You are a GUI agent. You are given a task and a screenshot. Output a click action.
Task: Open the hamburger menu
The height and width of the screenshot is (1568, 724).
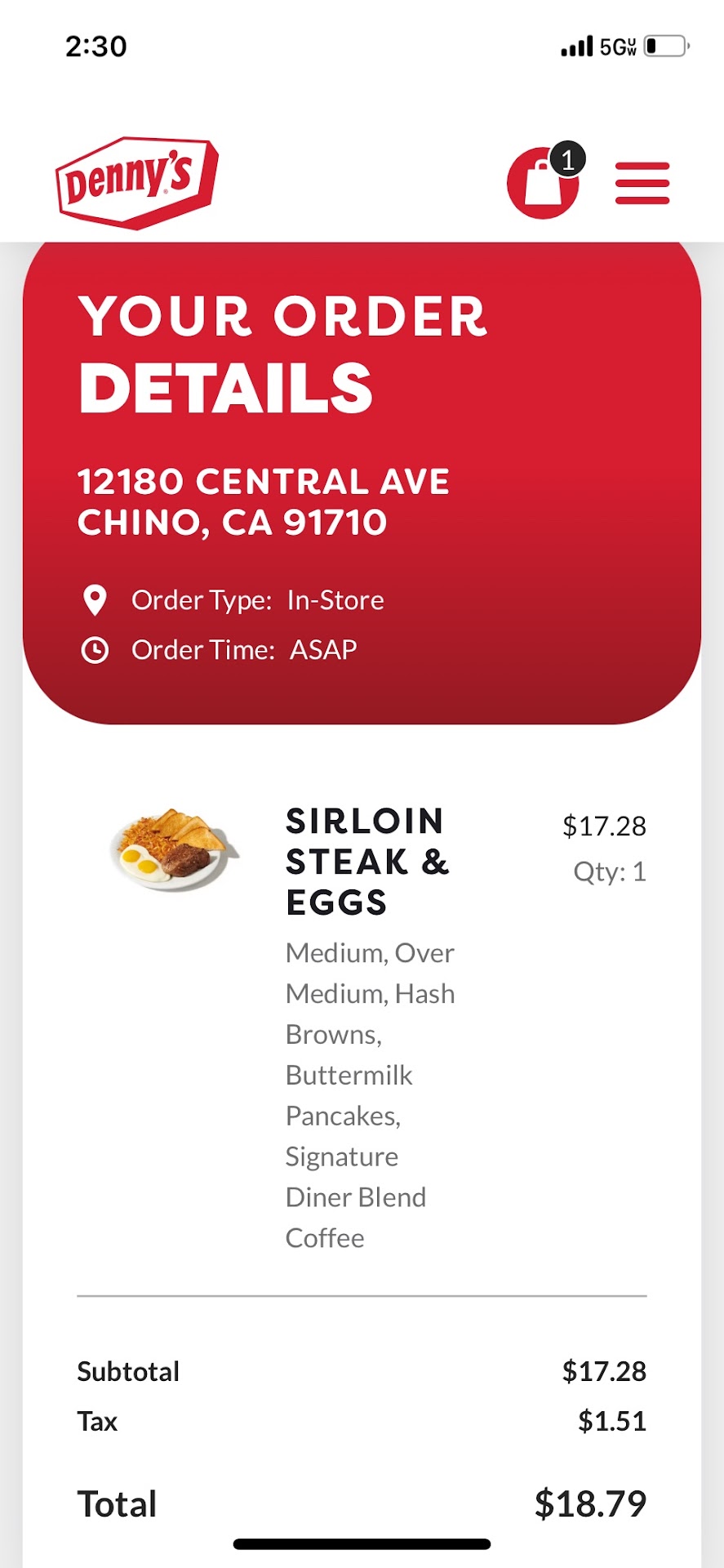click(642, 183)
